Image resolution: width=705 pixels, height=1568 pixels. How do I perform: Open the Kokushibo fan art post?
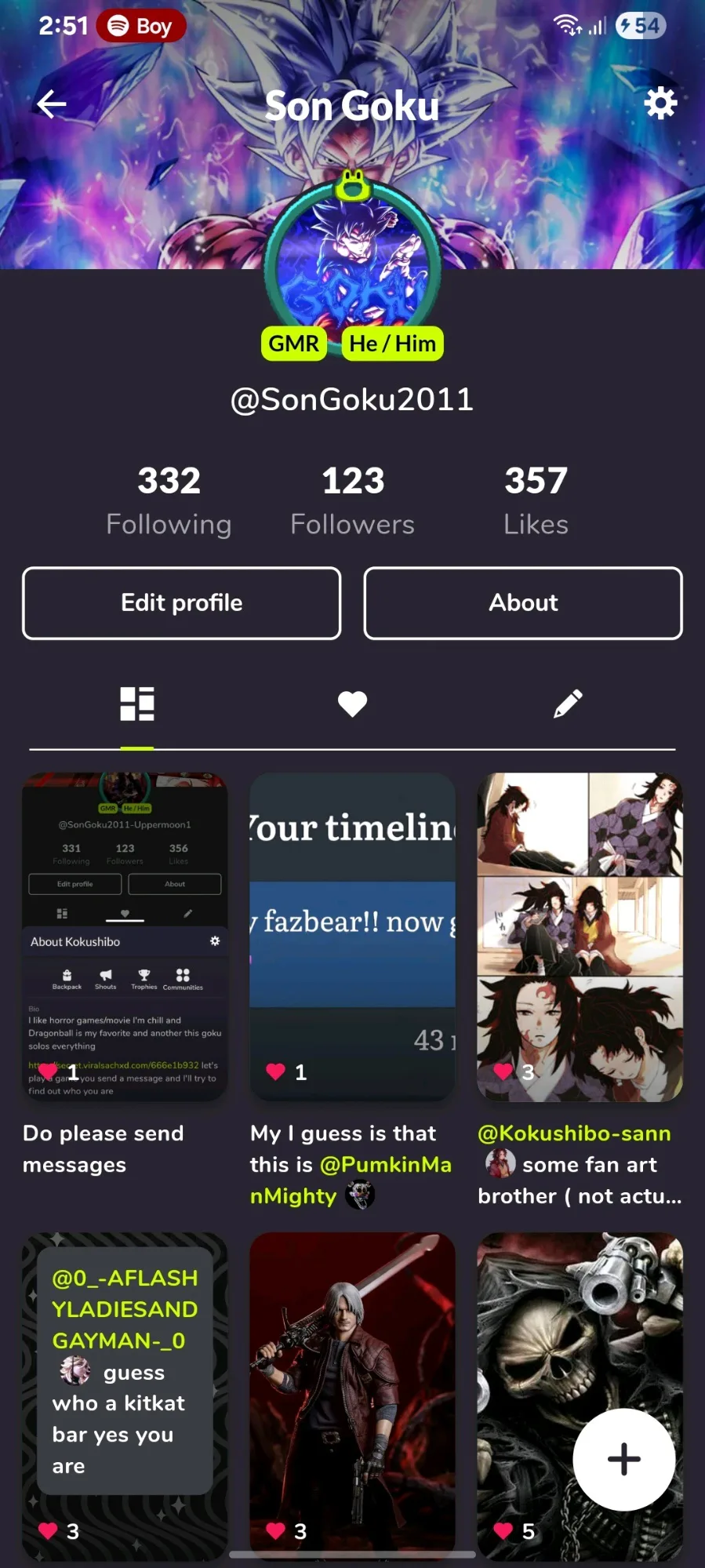click(580, 937)
